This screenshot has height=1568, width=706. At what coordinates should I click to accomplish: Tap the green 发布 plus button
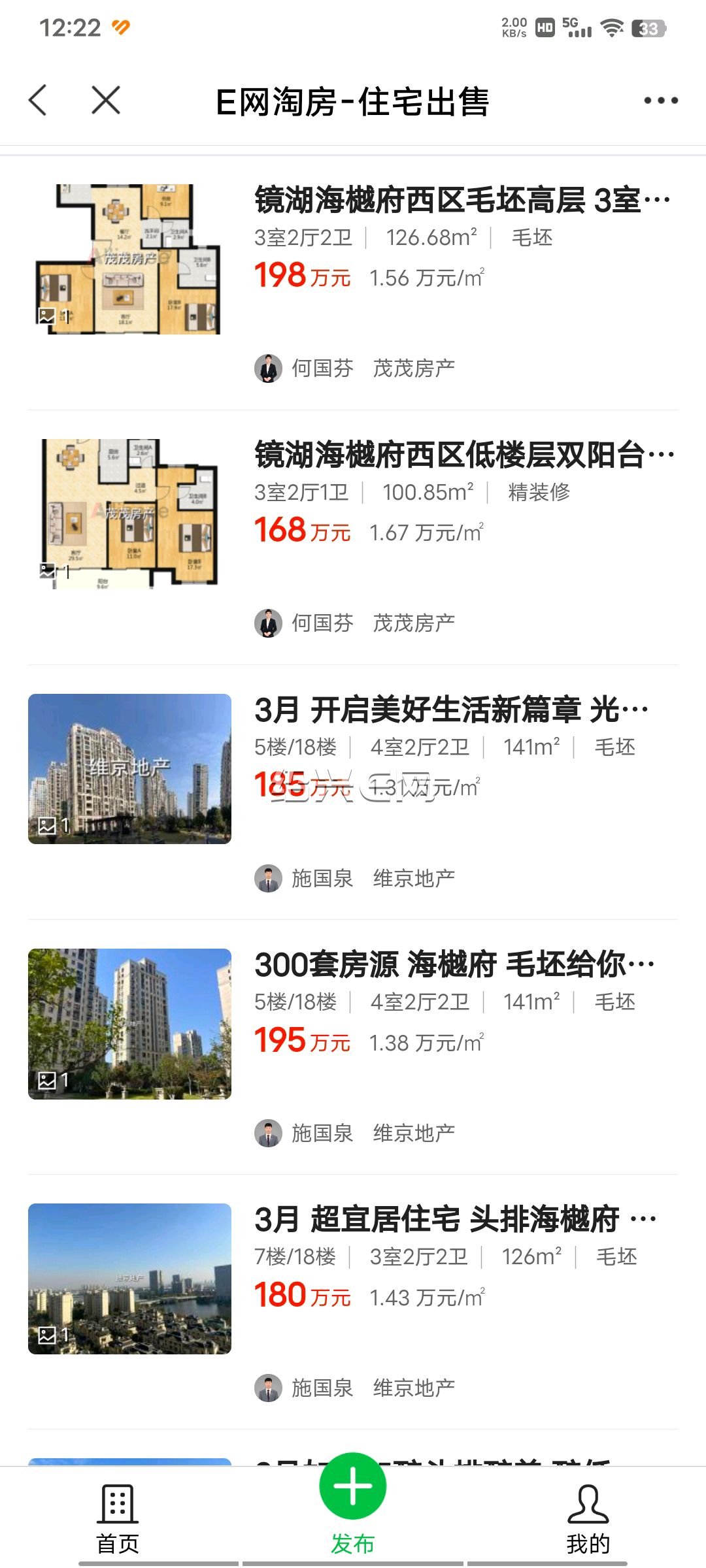coord(353,1486)
